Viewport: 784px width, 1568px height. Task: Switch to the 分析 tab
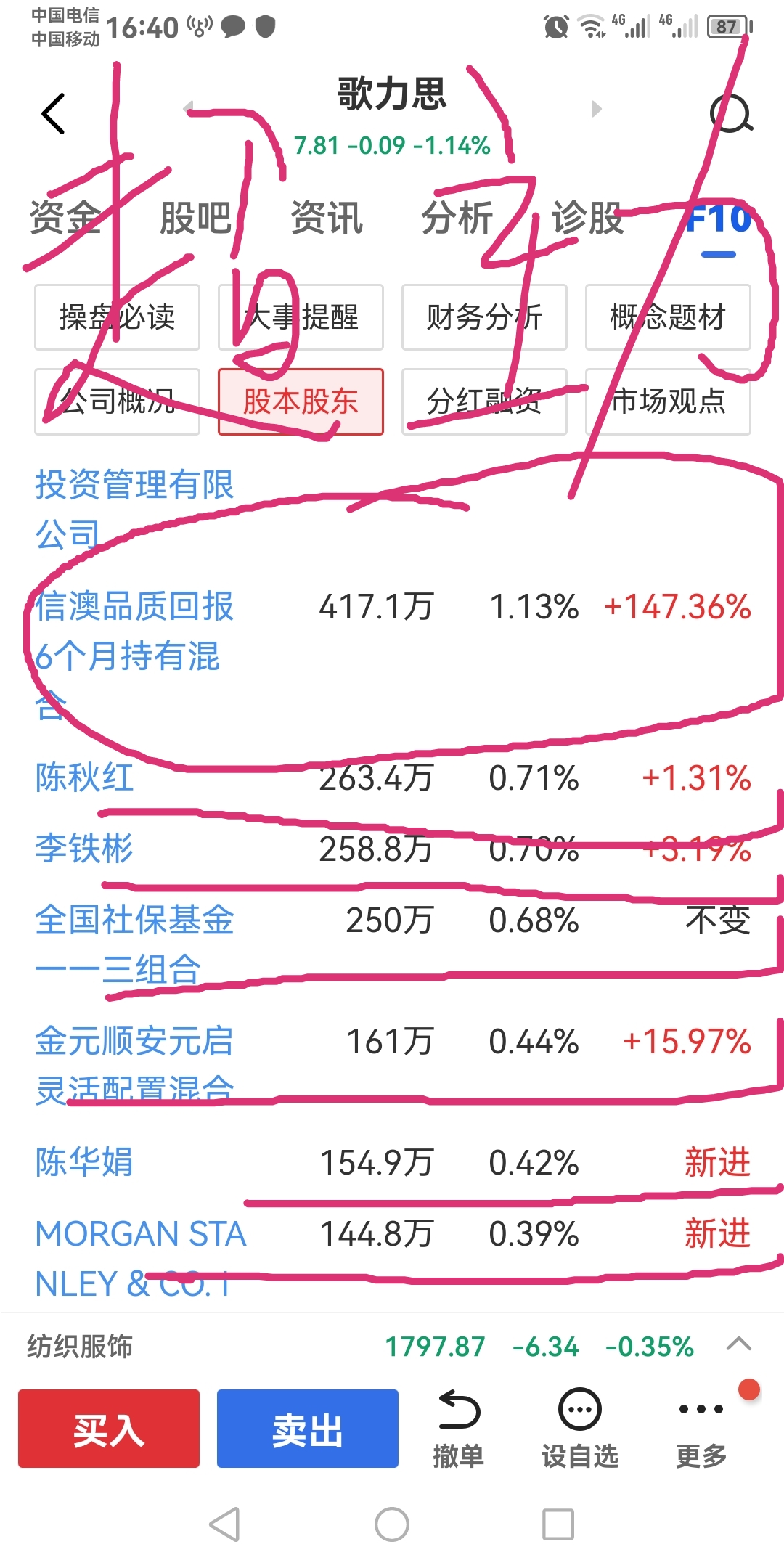tap(457, 217)
